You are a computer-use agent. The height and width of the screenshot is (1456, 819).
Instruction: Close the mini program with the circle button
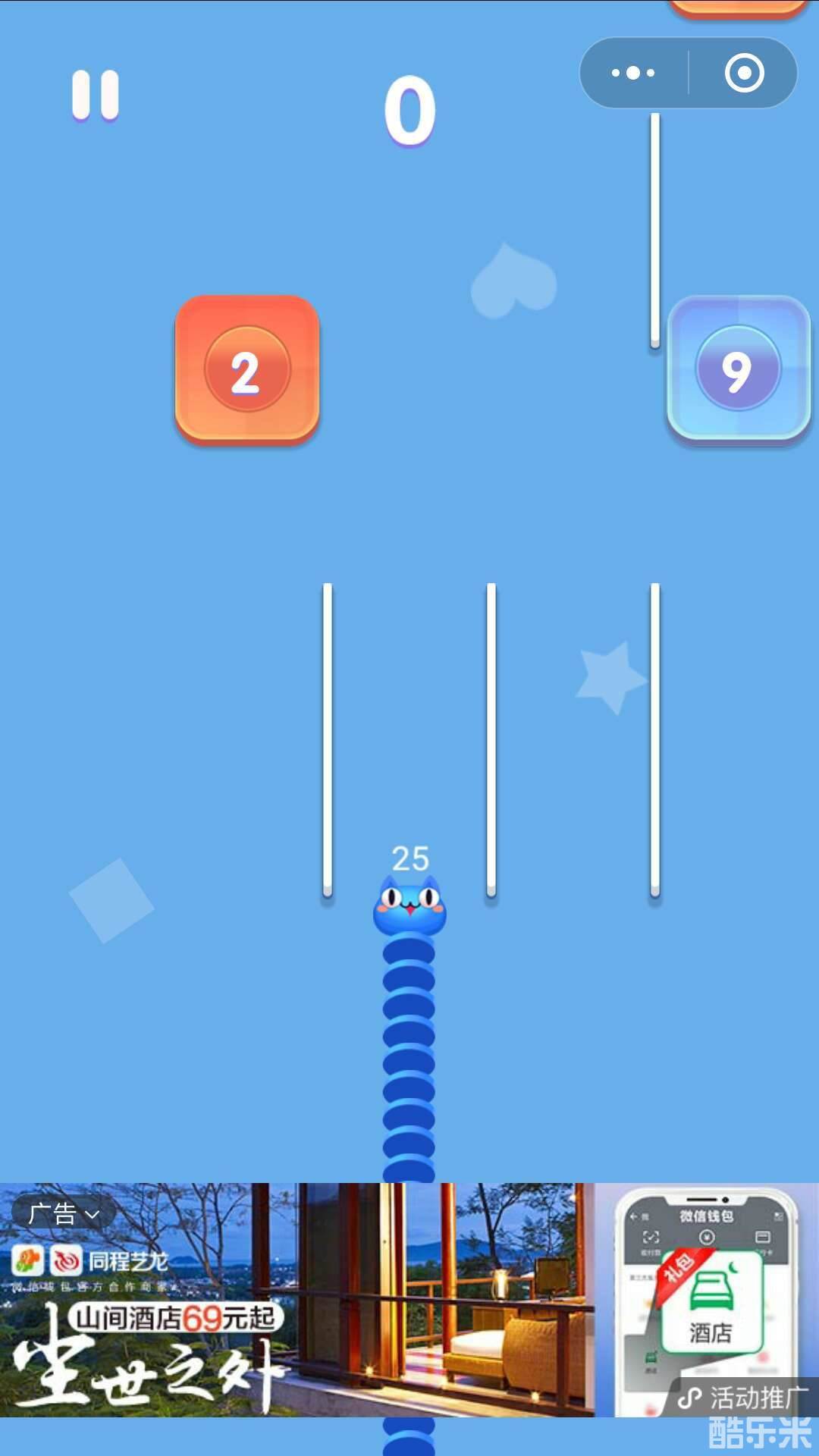click(744, 73)
